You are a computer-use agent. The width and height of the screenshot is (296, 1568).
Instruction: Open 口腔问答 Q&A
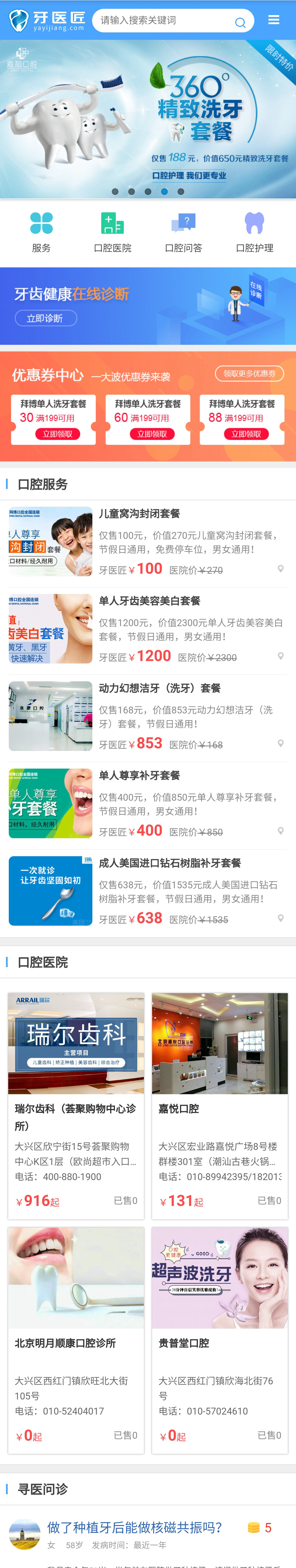click(x=184, y=231)
